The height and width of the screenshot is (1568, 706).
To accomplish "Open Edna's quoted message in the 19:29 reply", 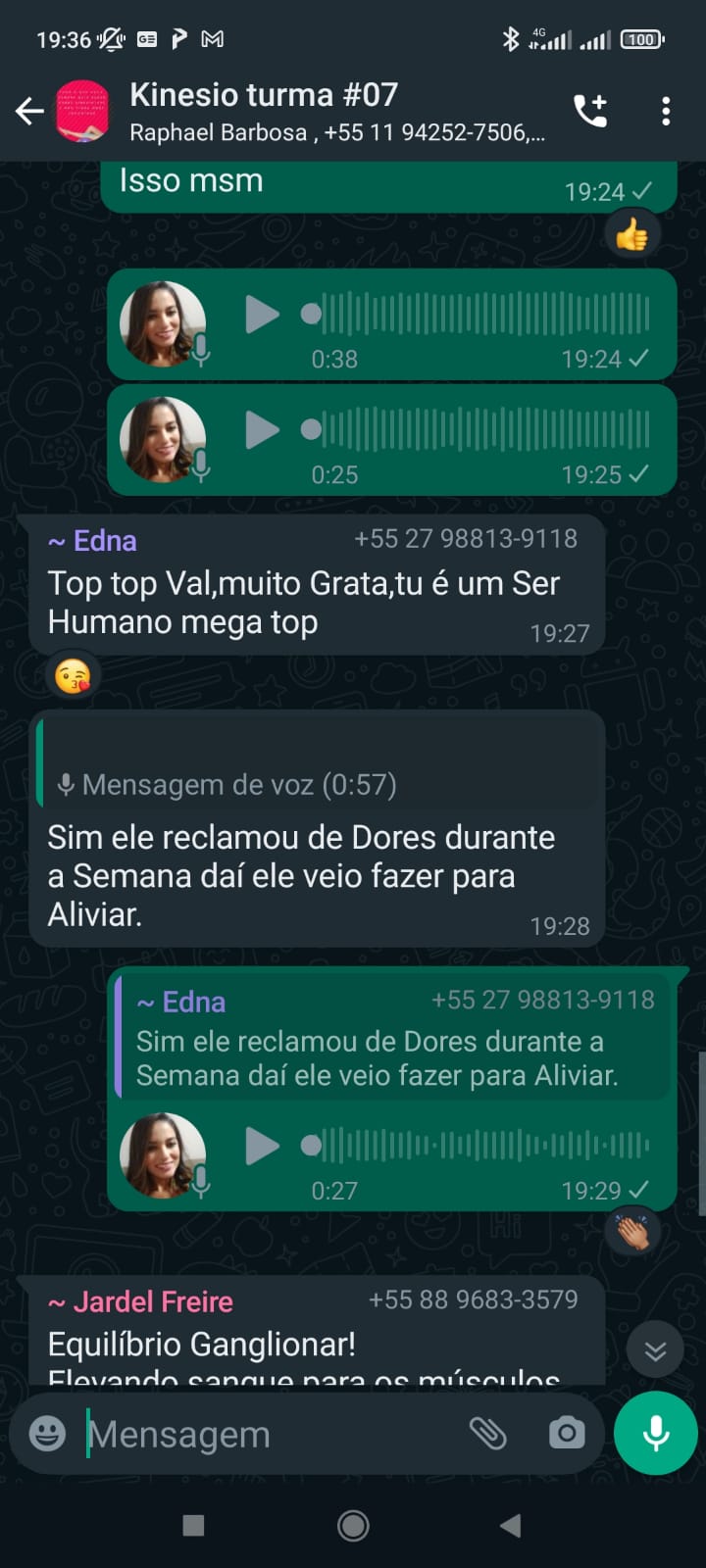I will pos(392,1041).
